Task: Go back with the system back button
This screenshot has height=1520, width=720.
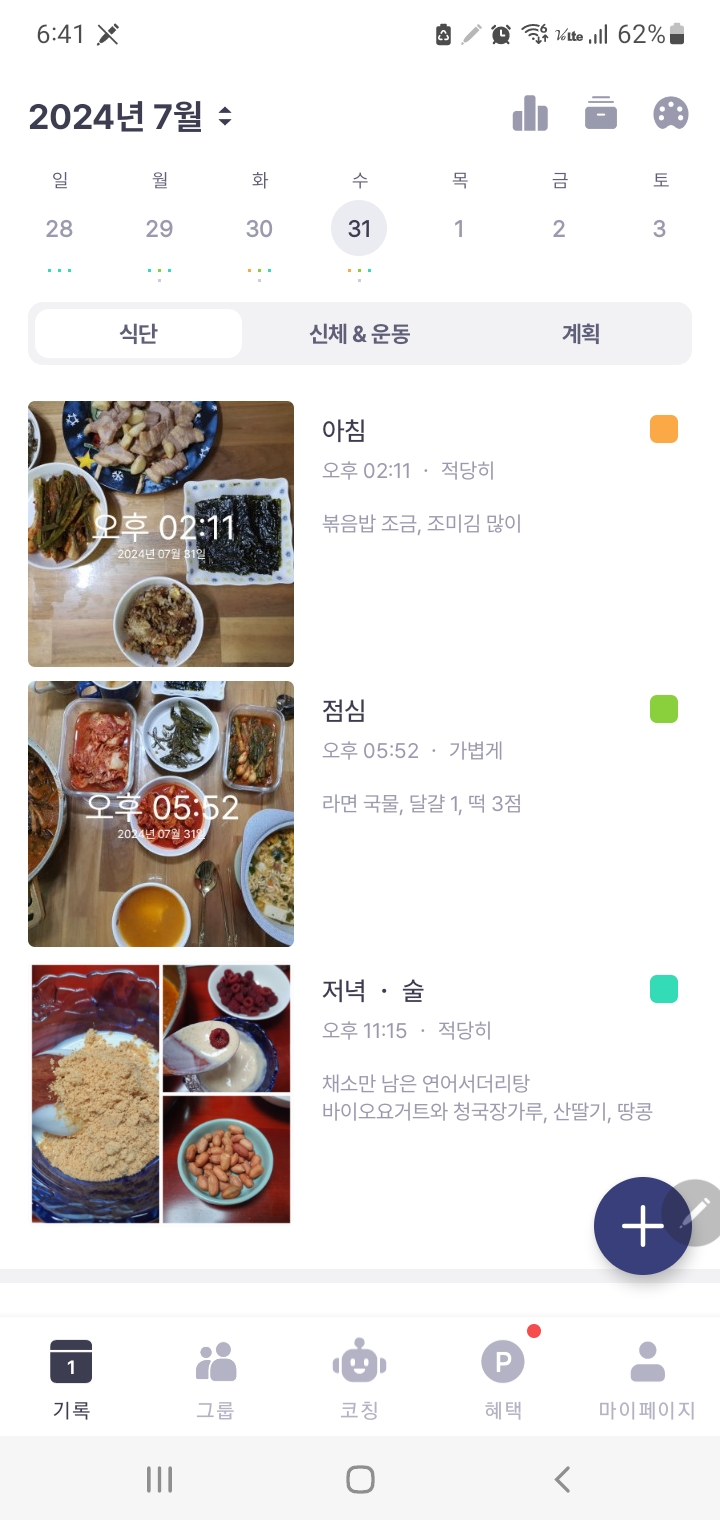Action: pos(562,1479)
